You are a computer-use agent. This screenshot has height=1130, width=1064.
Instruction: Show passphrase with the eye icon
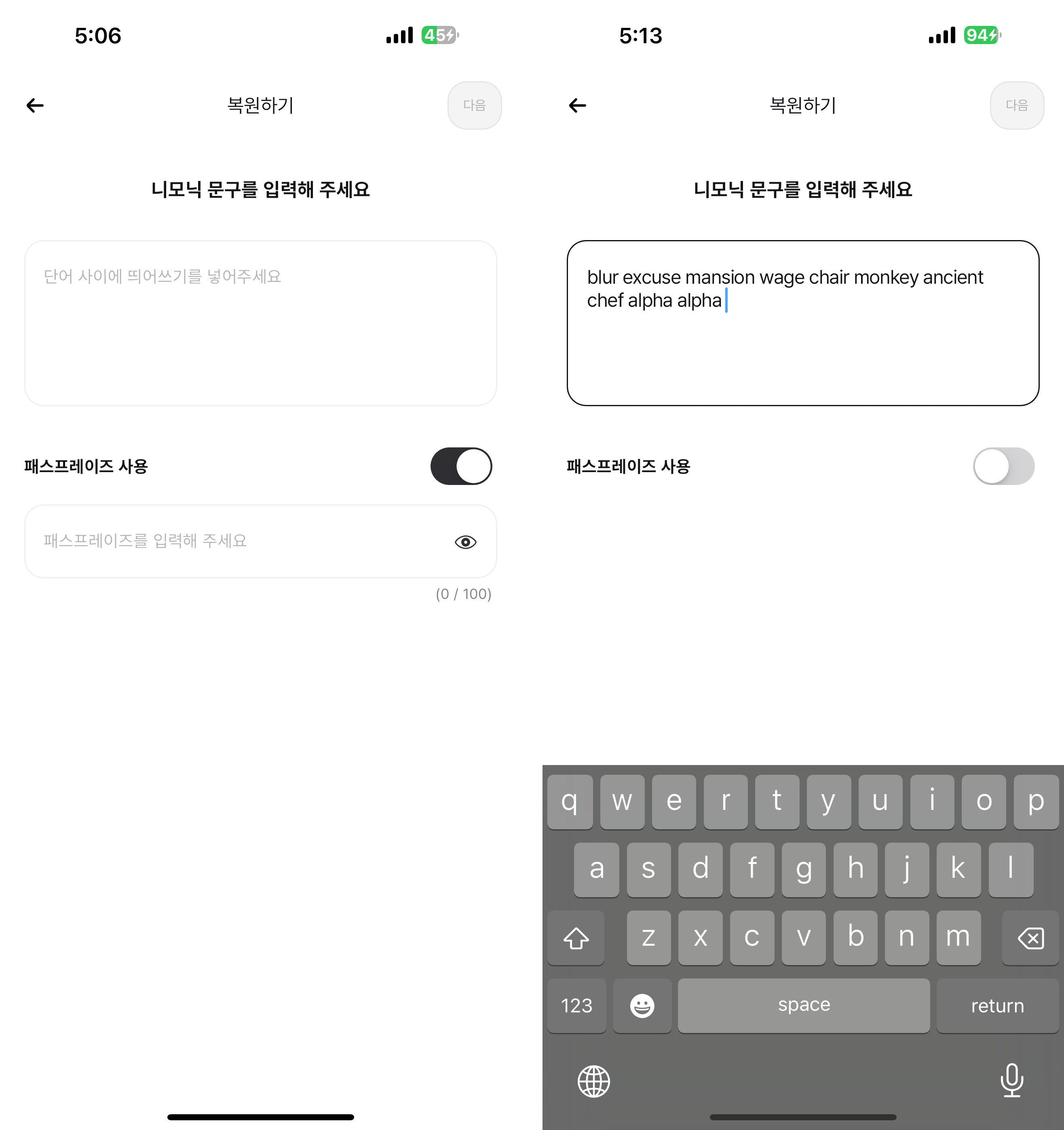coord(465,542)
